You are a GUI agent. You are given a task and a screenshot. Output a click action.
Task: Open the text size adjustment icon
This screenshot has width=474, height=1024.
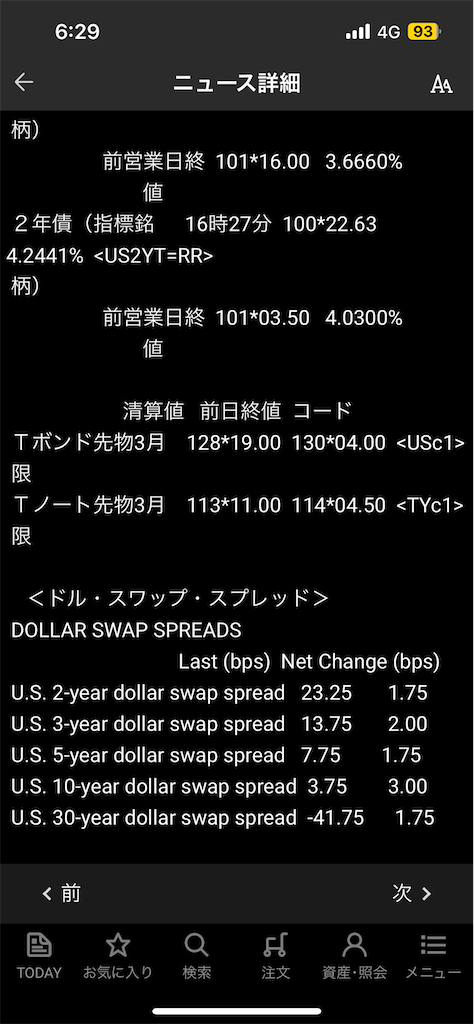tap(441, 84)
